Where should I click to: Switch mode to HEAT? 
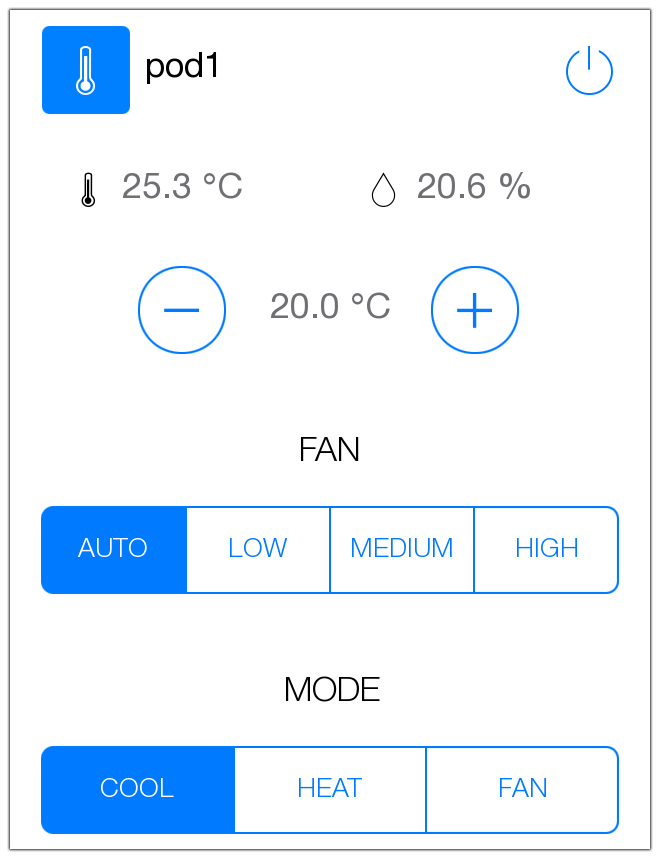[330, 789]
